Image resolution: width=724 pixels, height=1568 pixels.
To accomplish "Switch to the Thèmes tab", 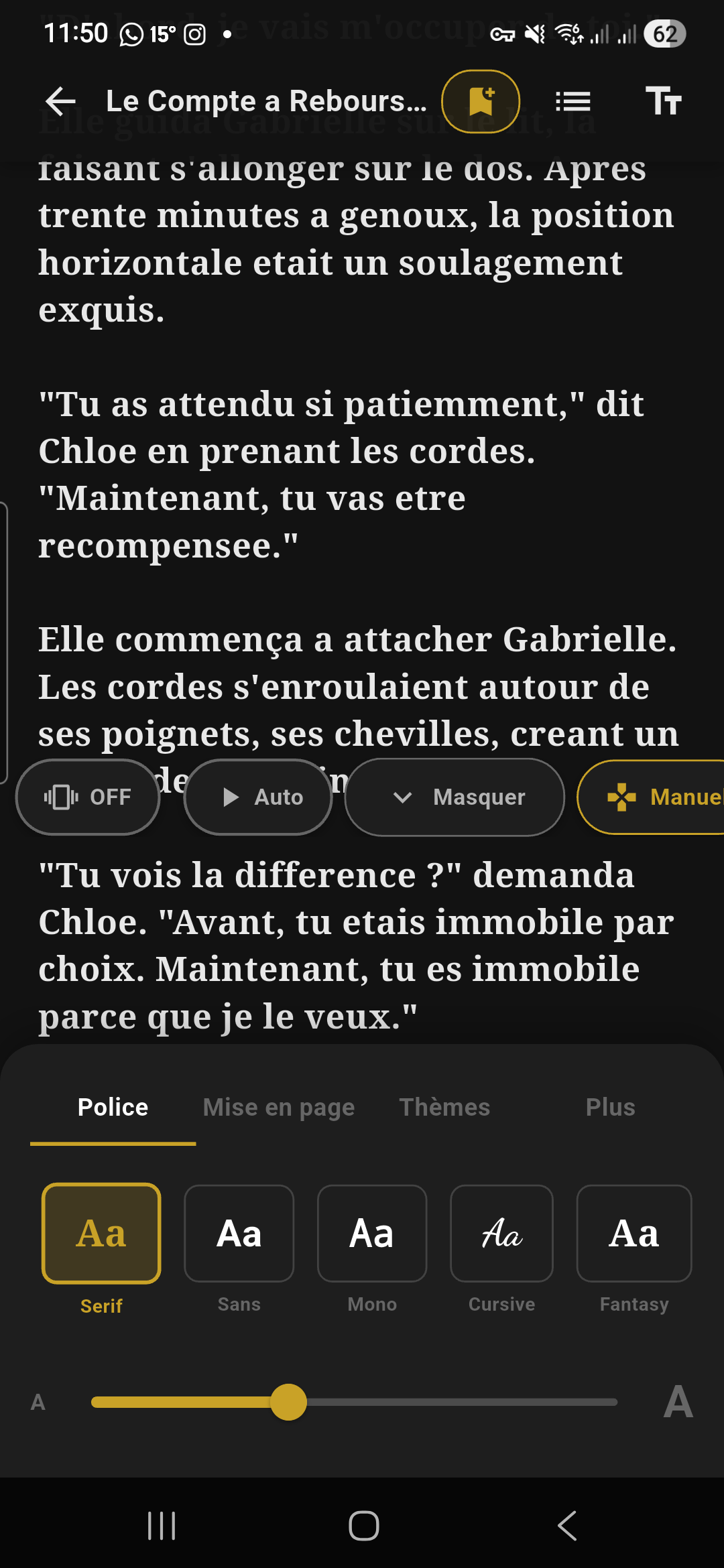I will (444, 1107).
